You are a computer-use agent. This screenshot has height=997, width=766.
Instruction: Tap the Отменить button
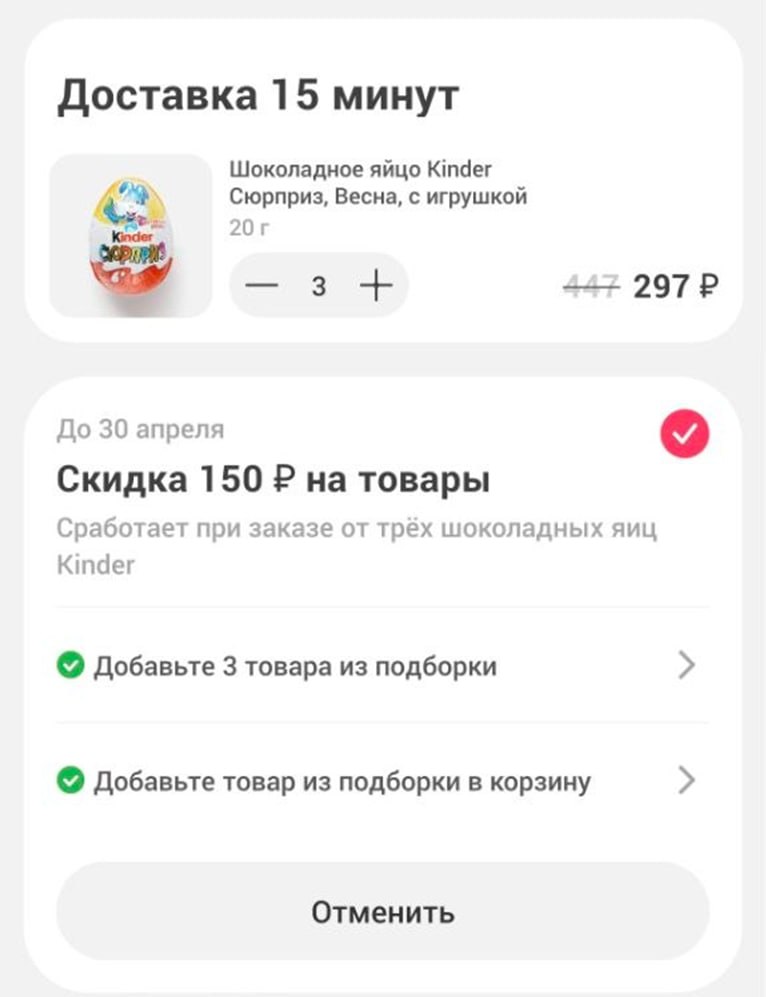point(382,911)
